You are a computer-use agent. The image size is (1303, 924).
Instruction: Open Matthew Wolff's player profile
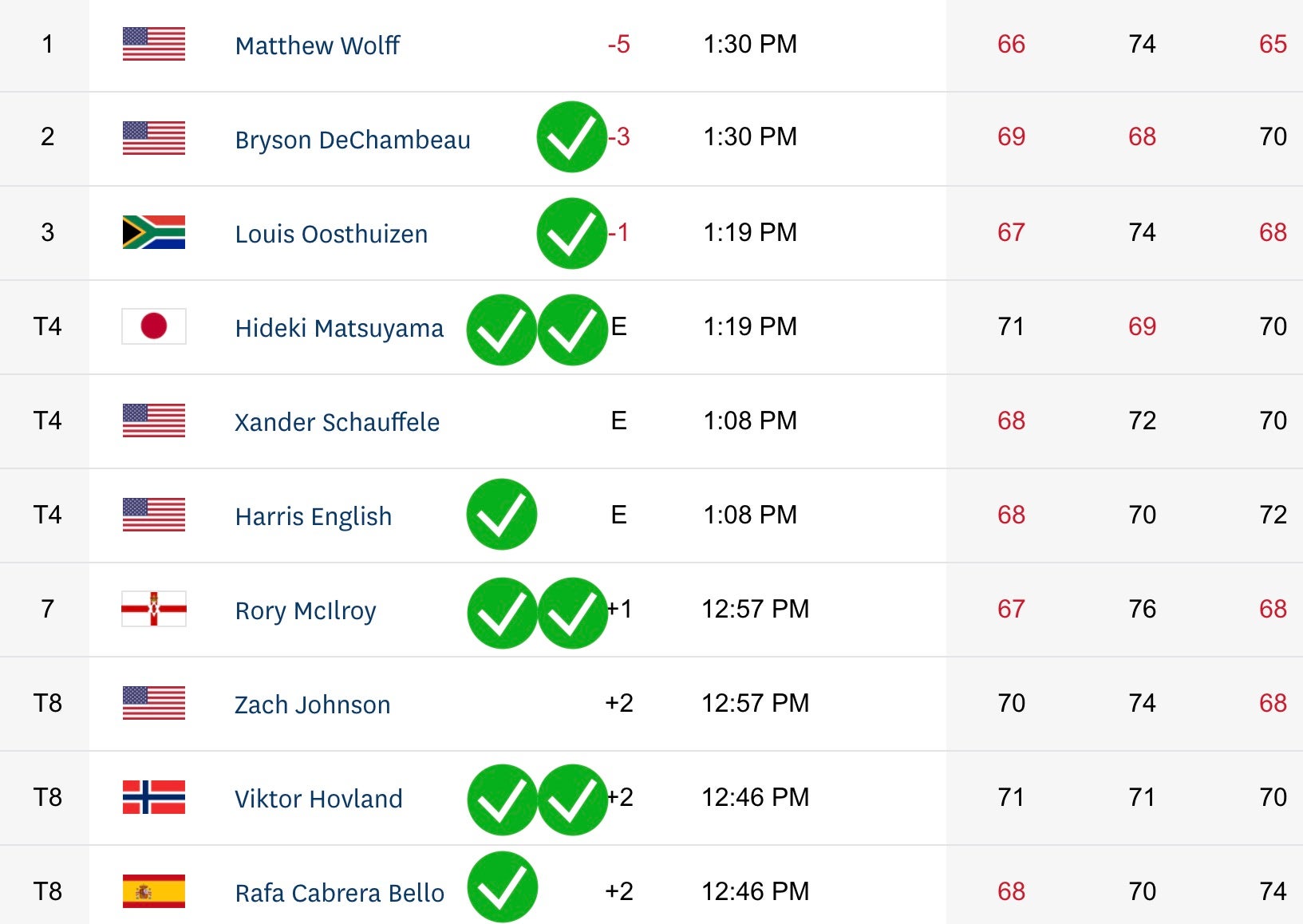point(317,45)
